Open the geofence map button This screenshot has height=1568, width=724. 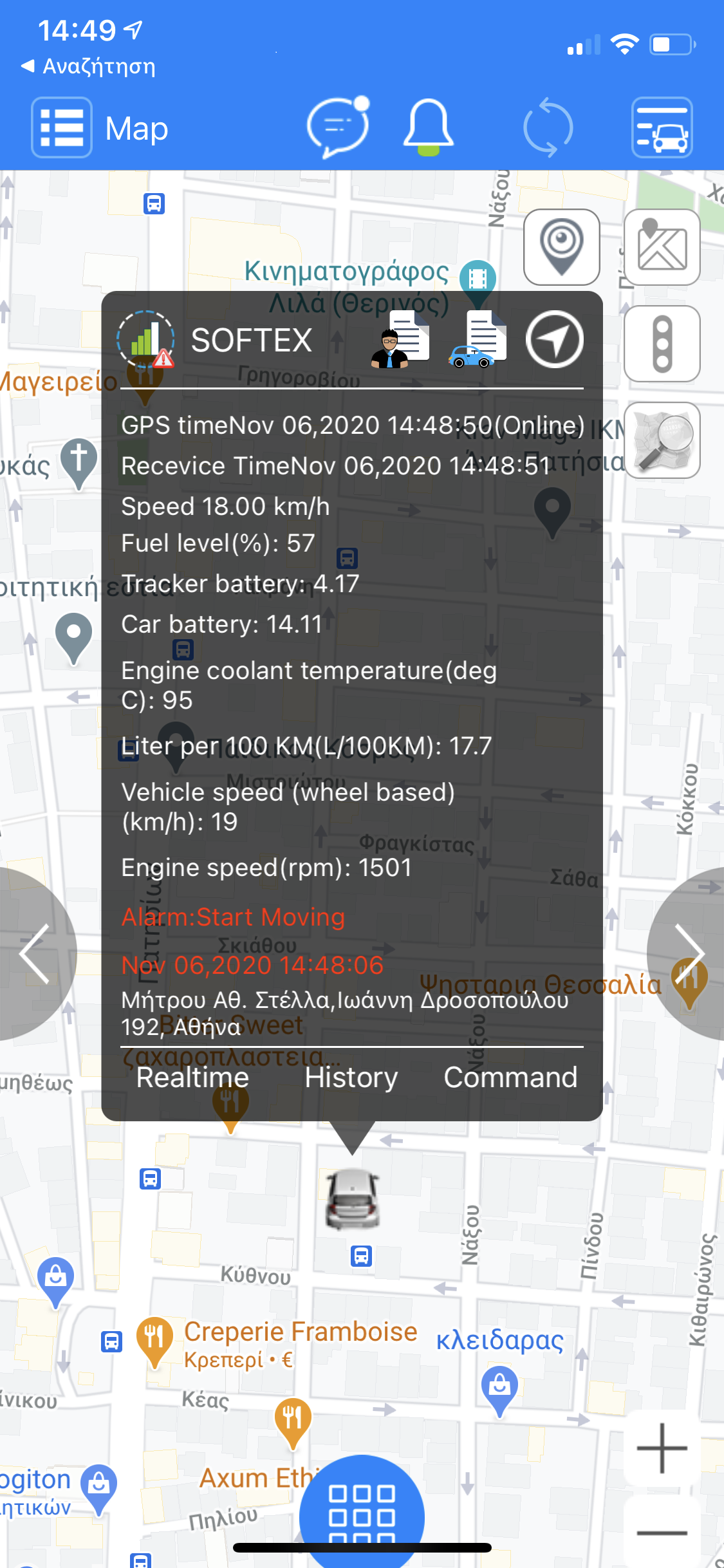click(x=662, y=247)
